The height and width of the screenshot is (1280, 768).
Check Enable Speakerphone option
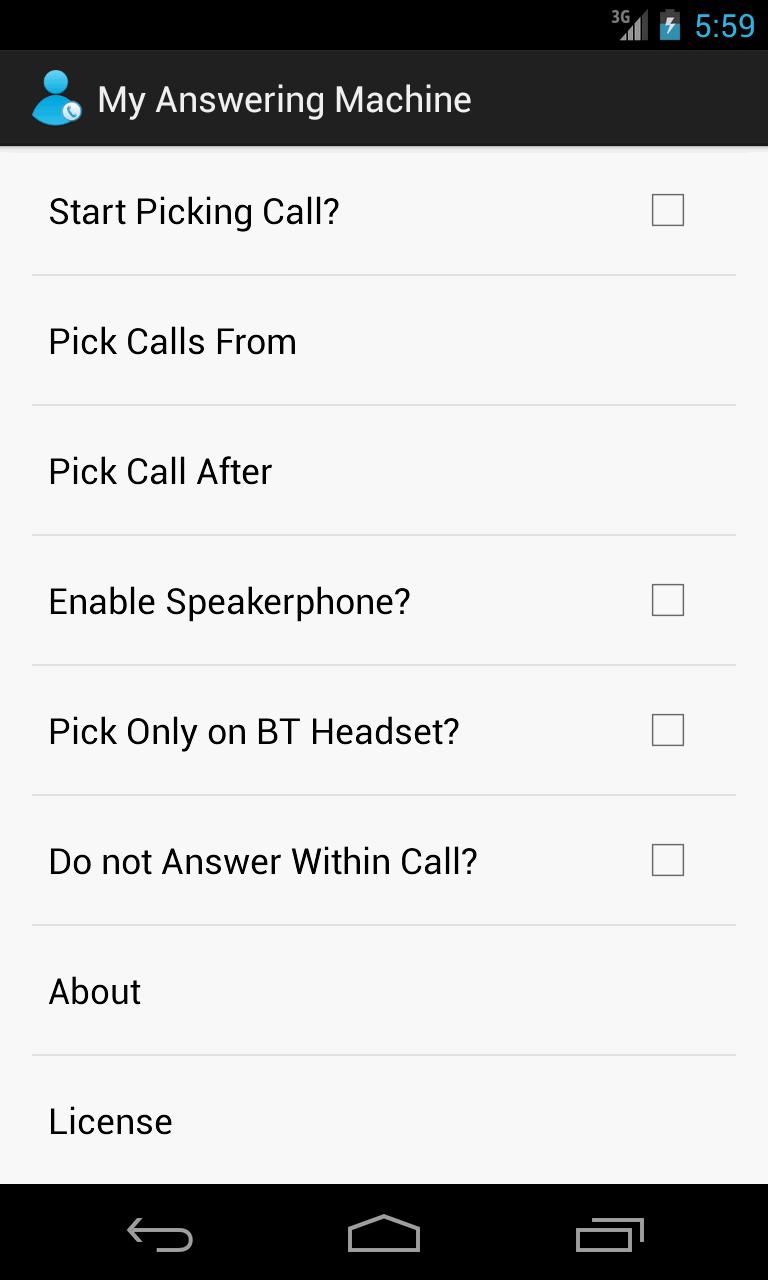667,600
